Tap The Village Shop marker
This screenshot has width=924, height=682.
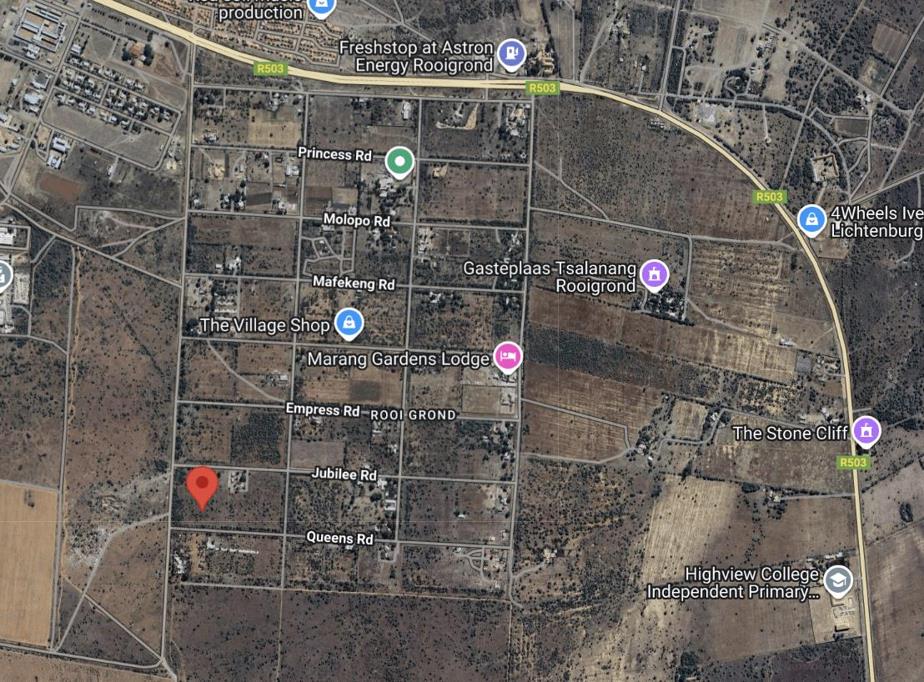(349, 322)
